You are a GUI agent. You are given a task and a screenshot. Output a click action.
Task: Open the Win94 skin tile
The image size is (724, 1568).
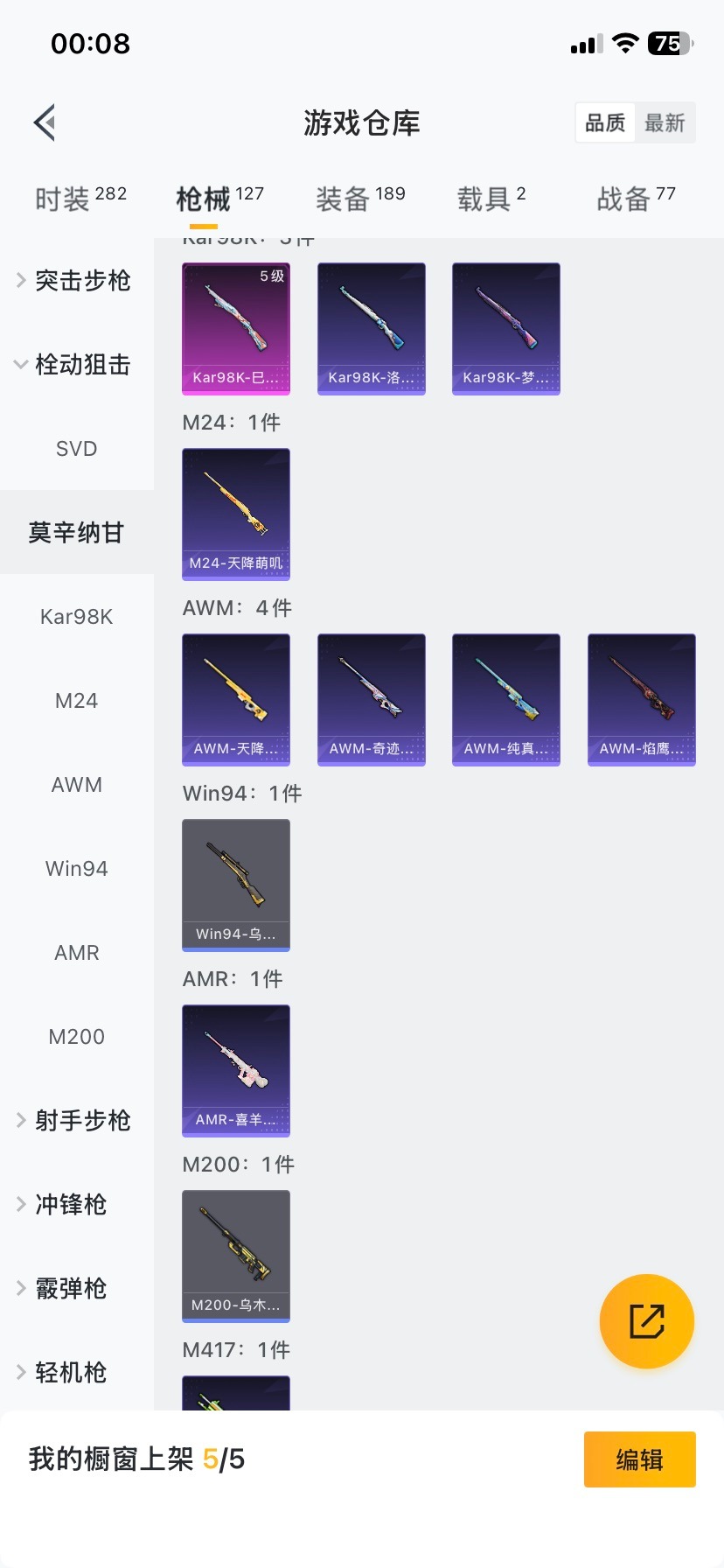[236, 885]
